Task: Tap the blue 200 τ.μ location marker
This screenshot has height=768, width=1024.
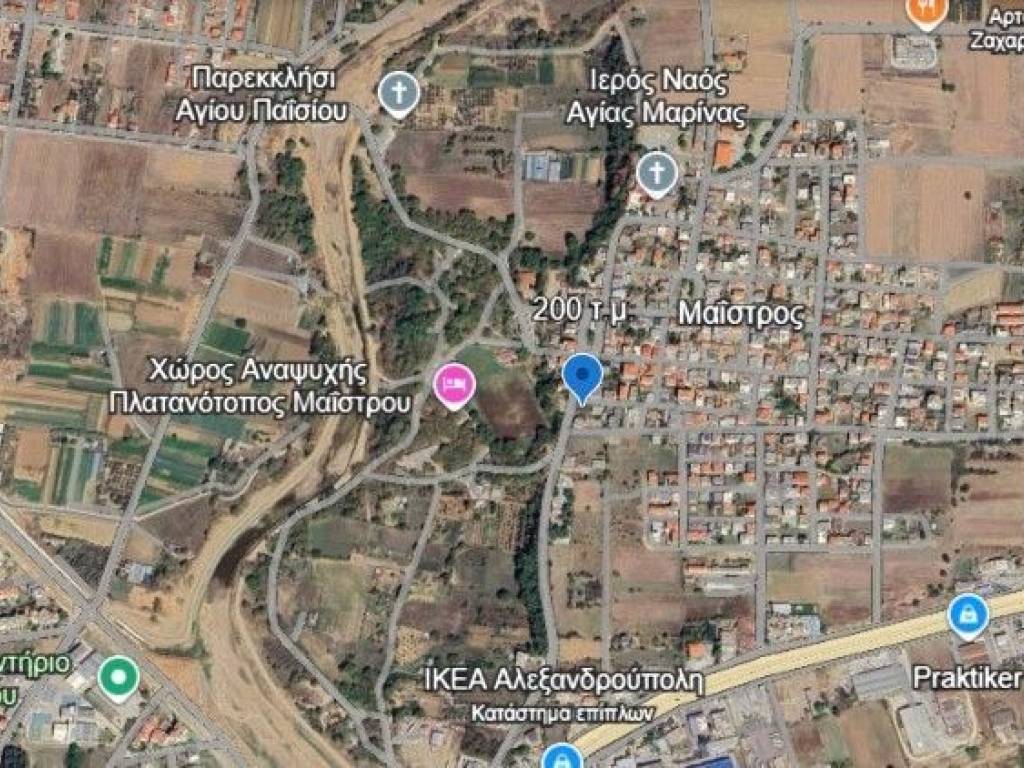Action: (x=581, y=376)
